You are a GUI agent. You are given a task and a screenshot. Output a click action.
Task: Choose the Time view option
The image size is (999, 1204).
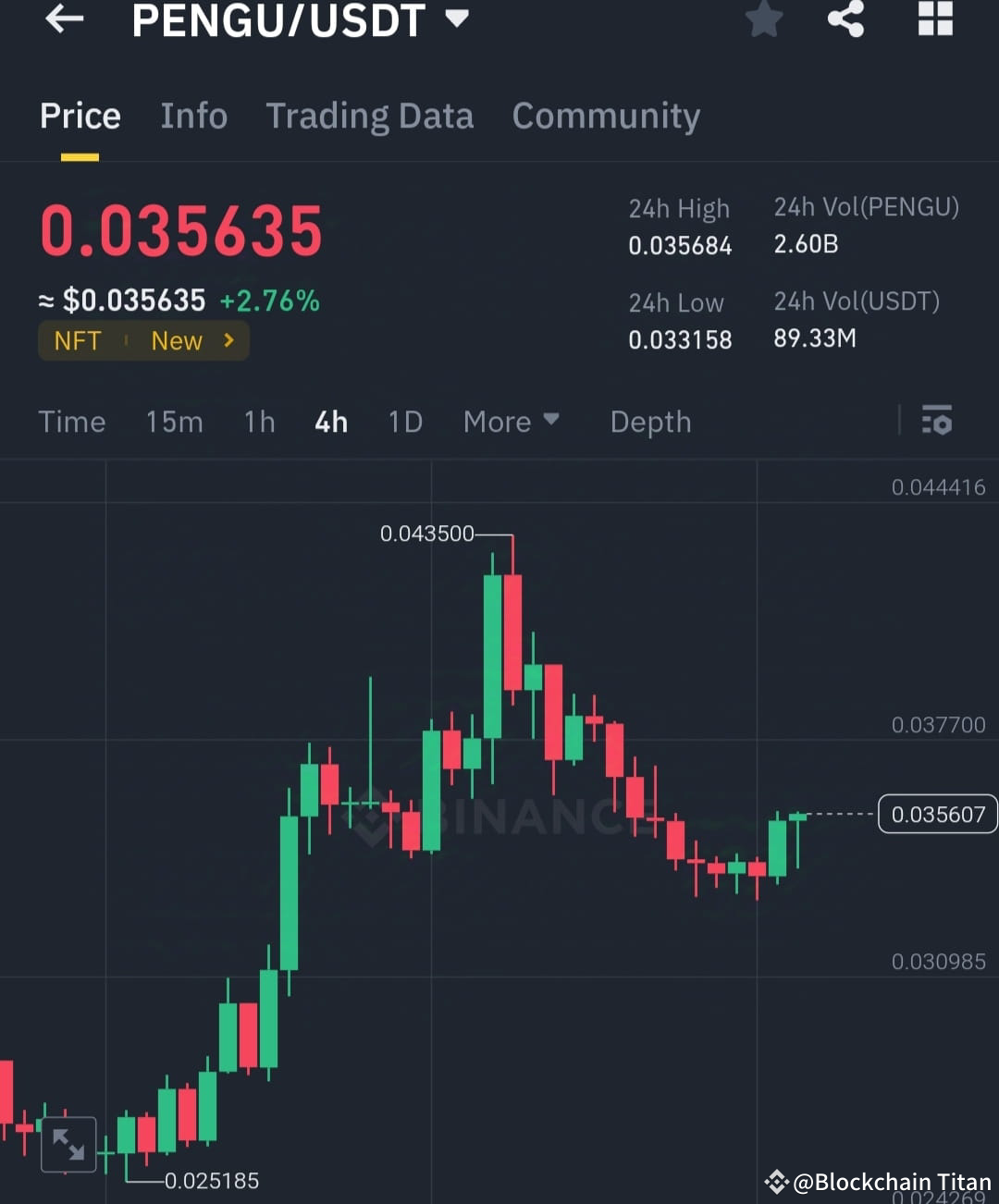tap(72, 422)
